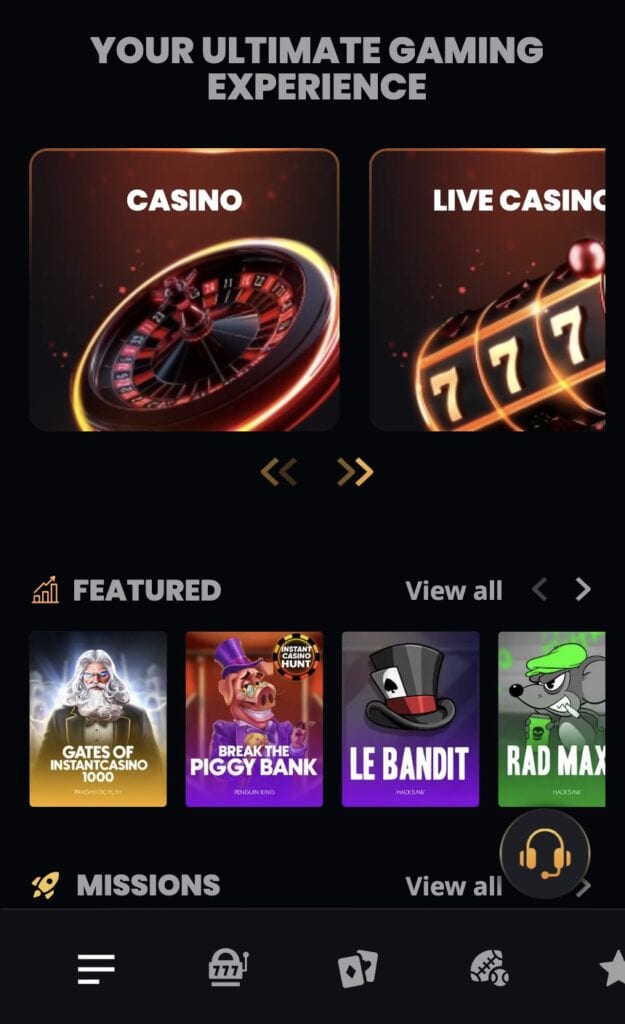
Task: Launch Gates of Instantcasino 1000 game
Action: tap(98, 719)
